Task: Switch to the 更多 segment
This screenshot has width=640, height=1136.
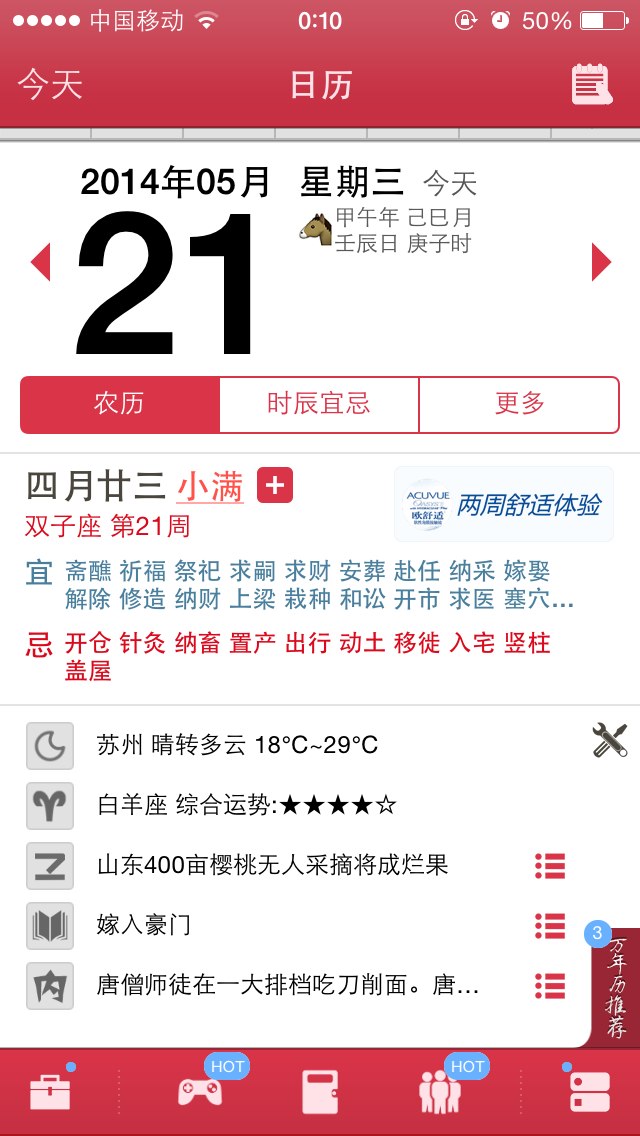Action: pyautogui.click(x=519, y=404)
